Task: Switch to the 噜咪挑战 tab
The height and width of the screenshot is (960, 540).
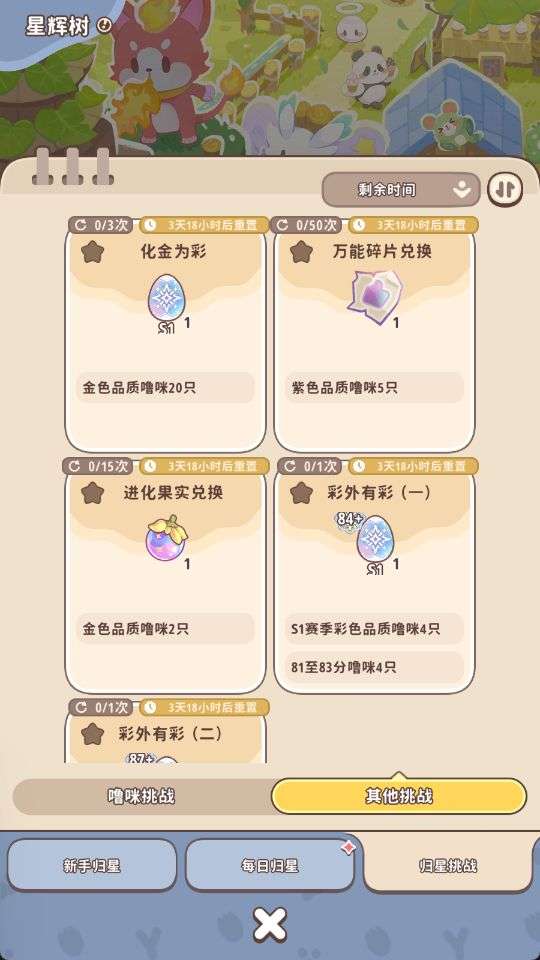Action: pyautogui.click(x=142, y=797)
